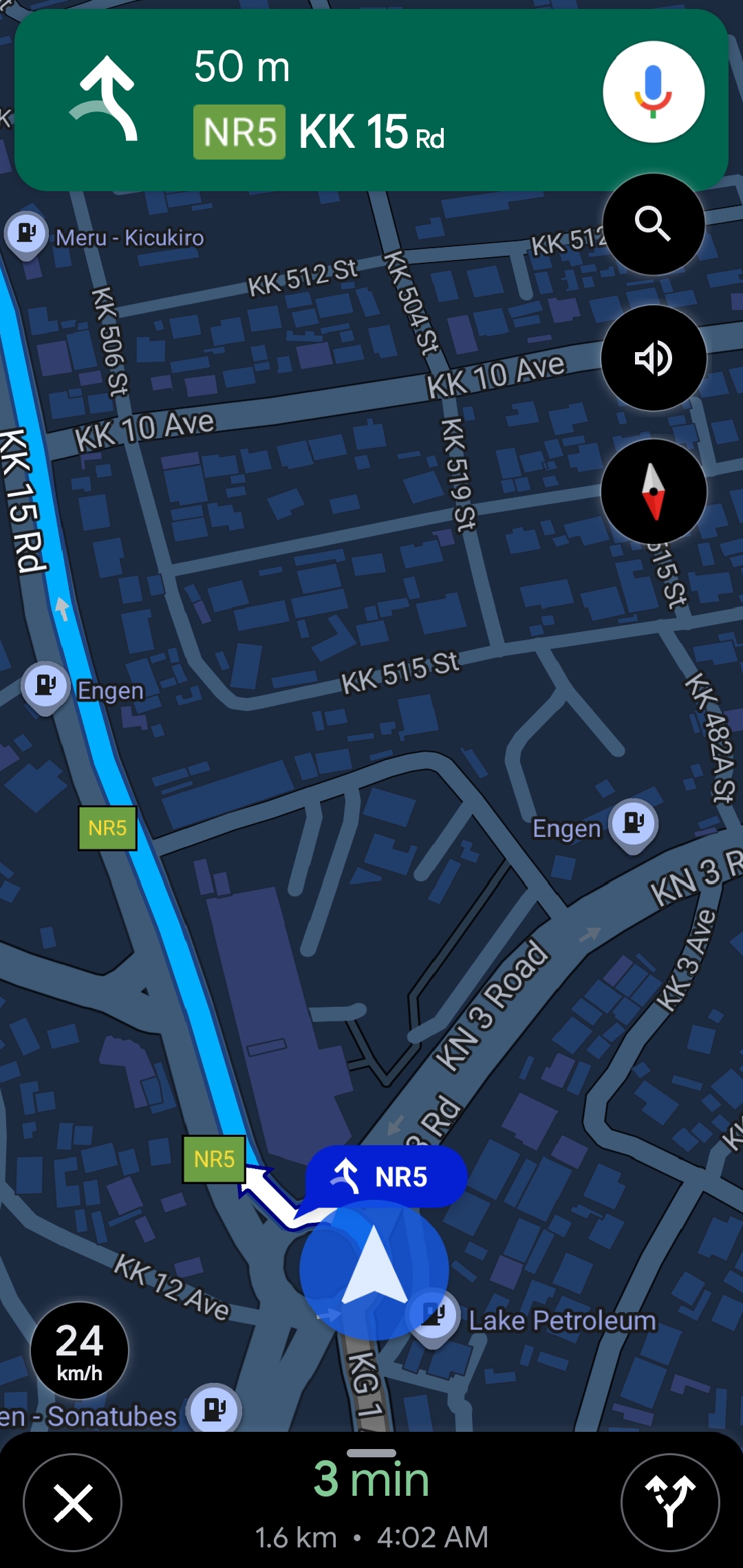The width and height of the screenshot is (743, 1568).
Task: Exit navigation with the close button
Action: tap(73, 1503)
